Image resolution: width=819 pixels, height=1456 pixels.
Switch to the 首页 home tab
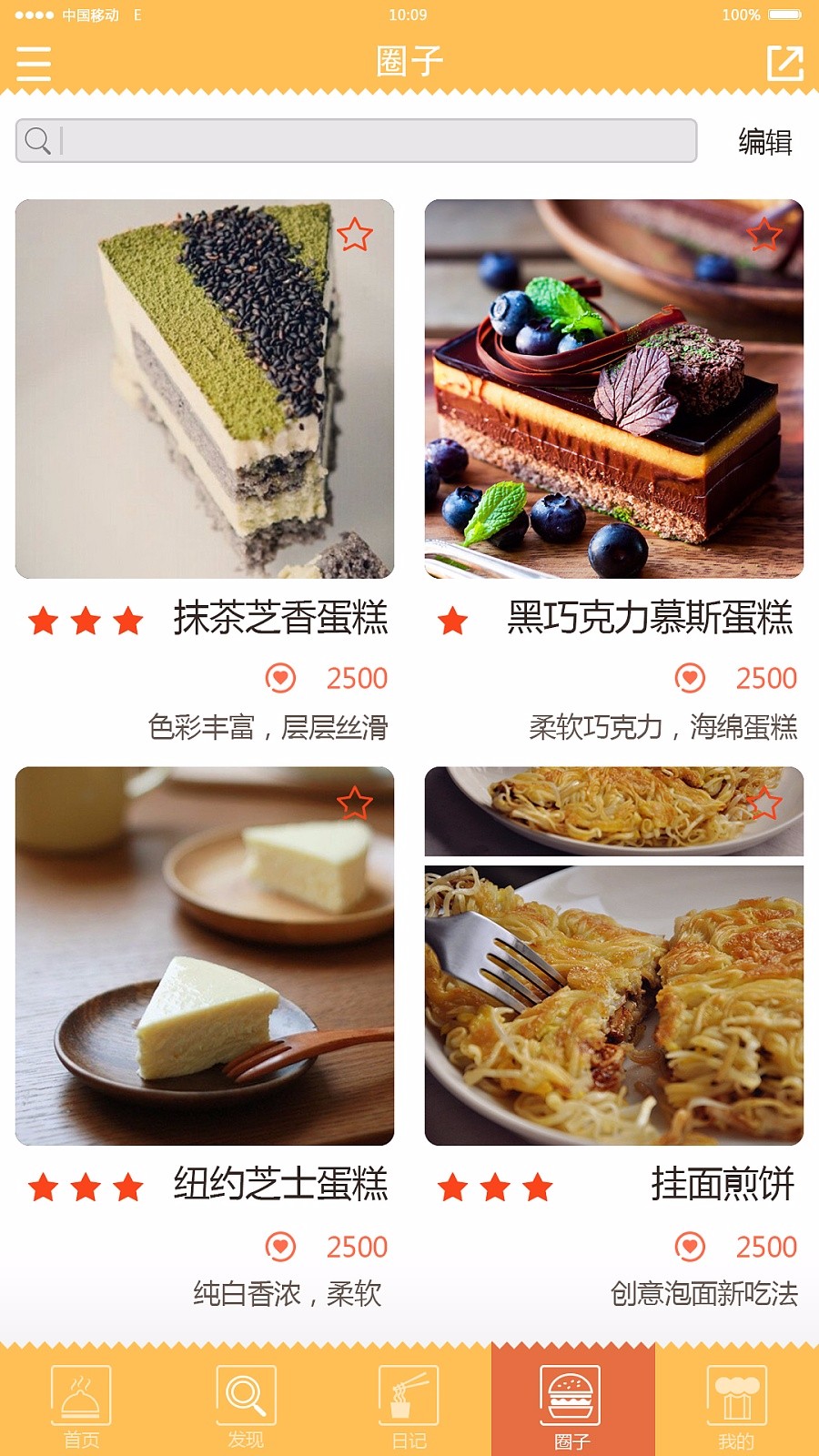click(82, 1404)
